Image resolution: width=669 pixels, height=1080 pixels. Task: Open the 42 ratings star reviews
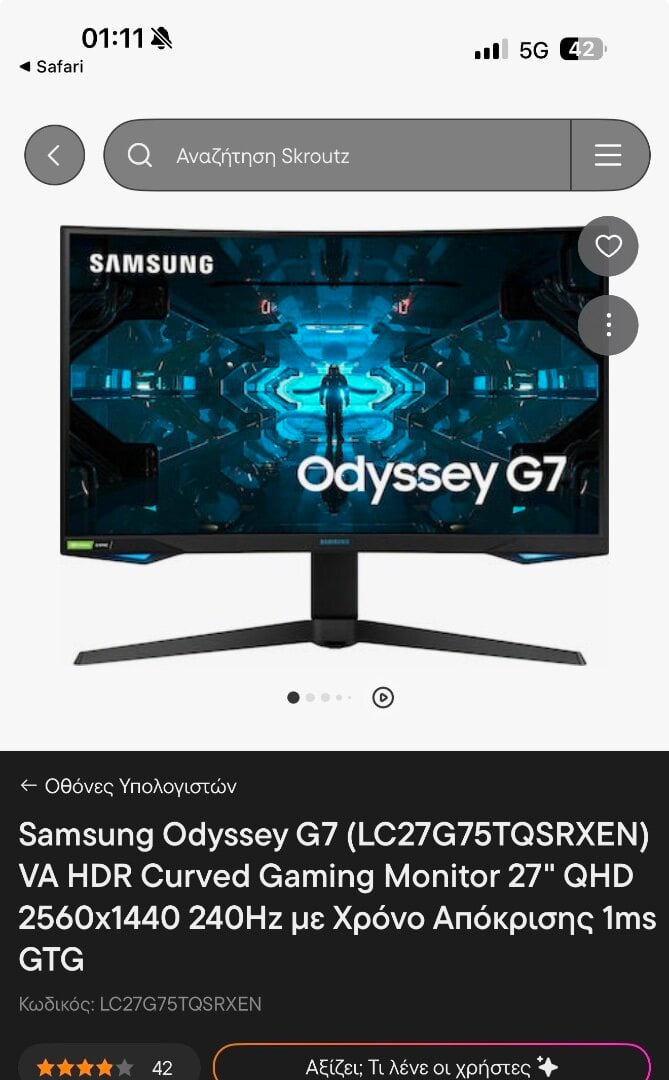pos(105,1067)
